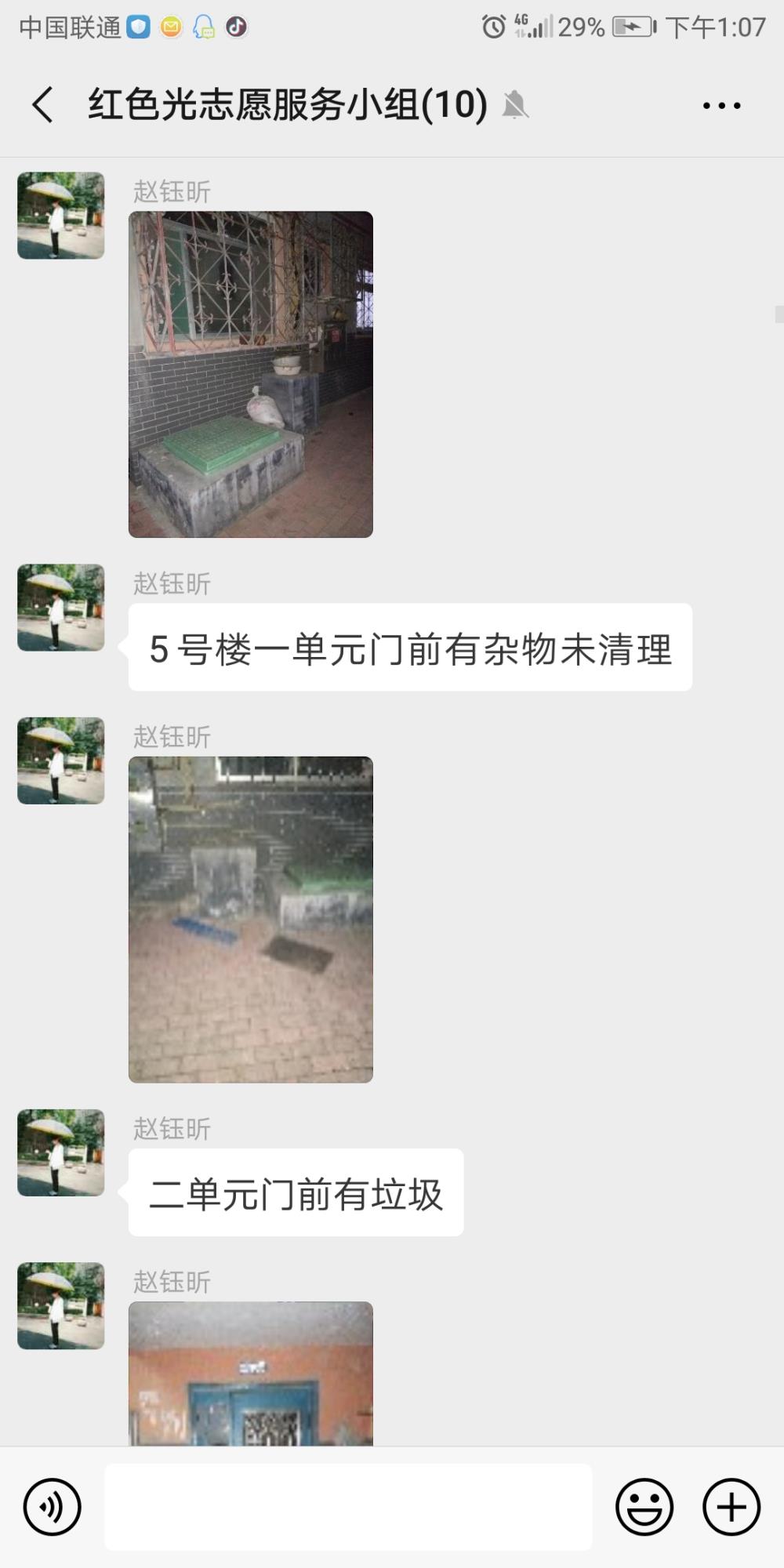
Task: Tap the message text input field
Action: point(348,1507)
